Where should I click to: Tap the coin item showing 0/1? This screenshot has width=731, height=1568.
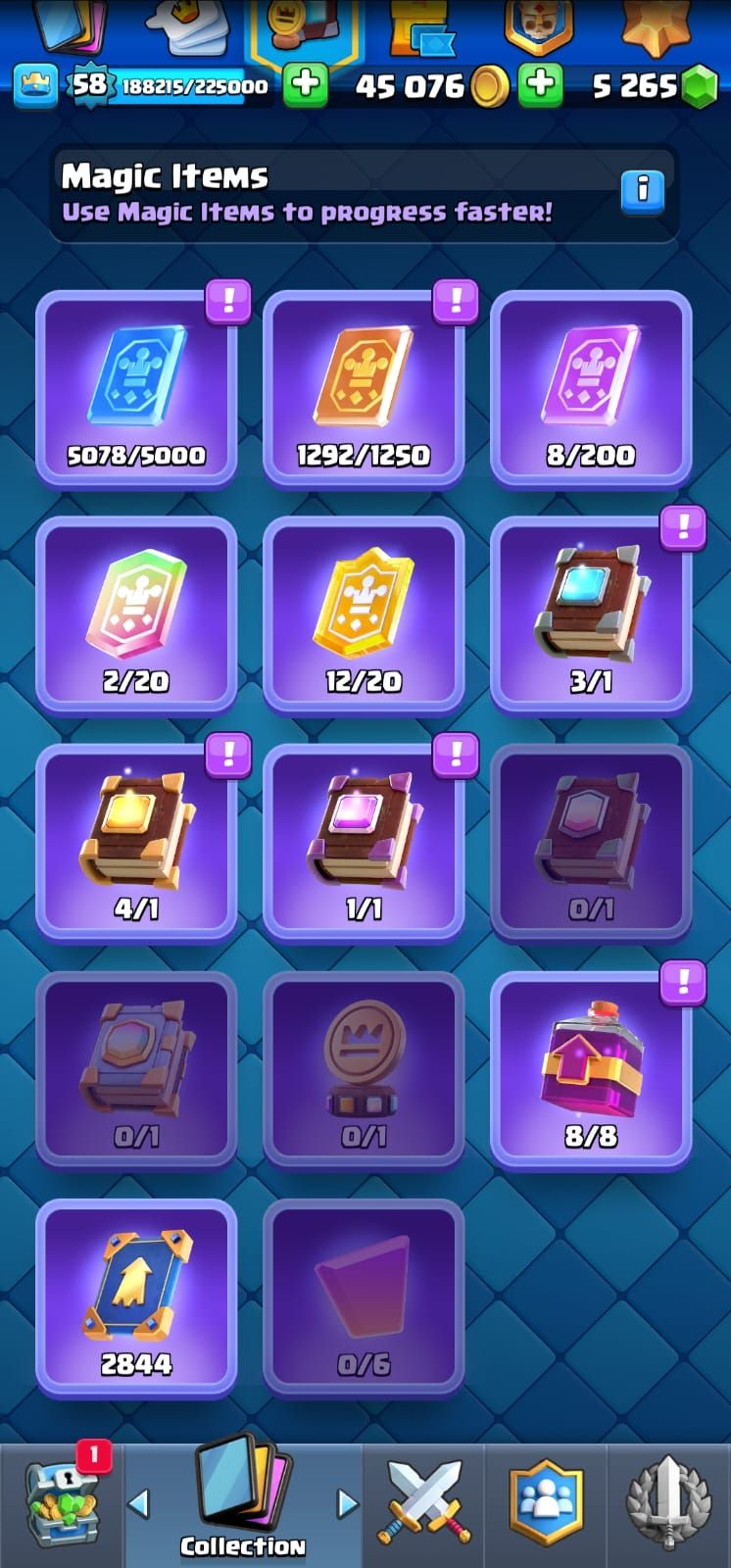(364, 1070)
